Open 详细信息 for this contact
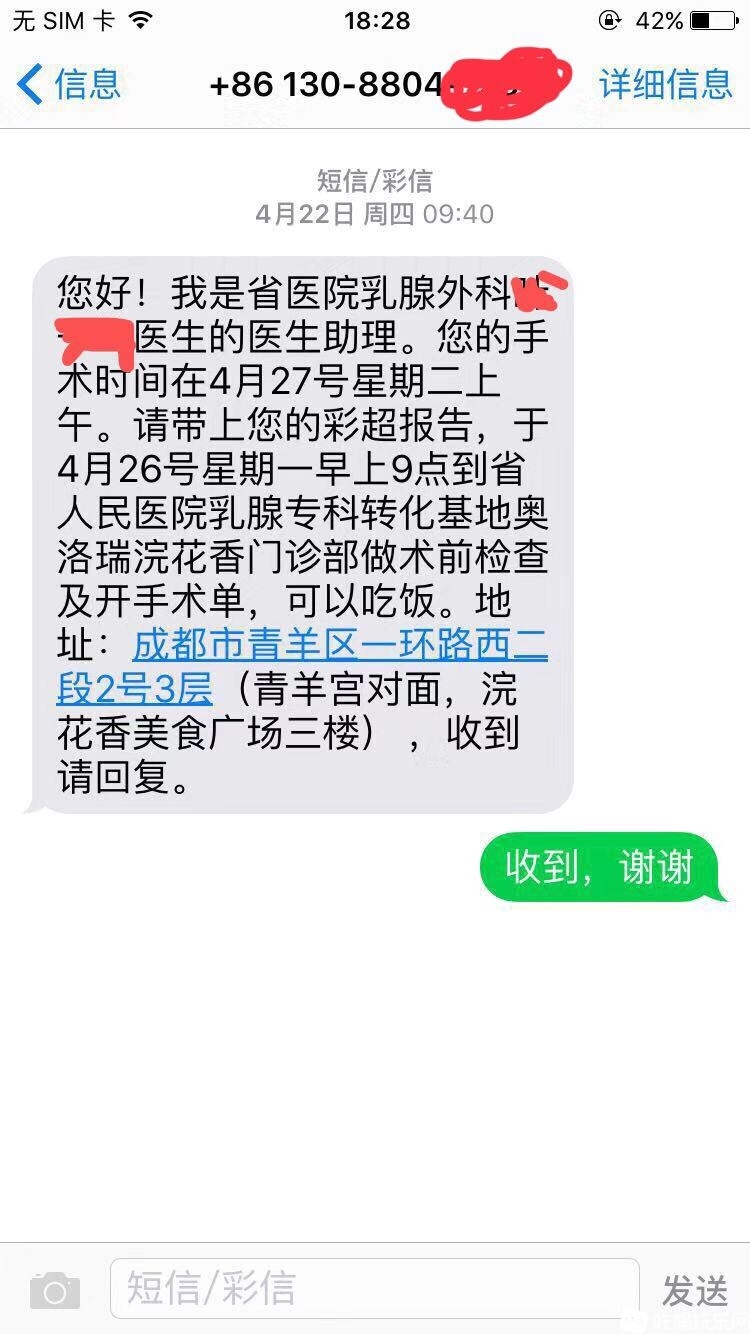The height and width of the screenshot is (1334, 750). pyautogui.click(x=665, y=84)
